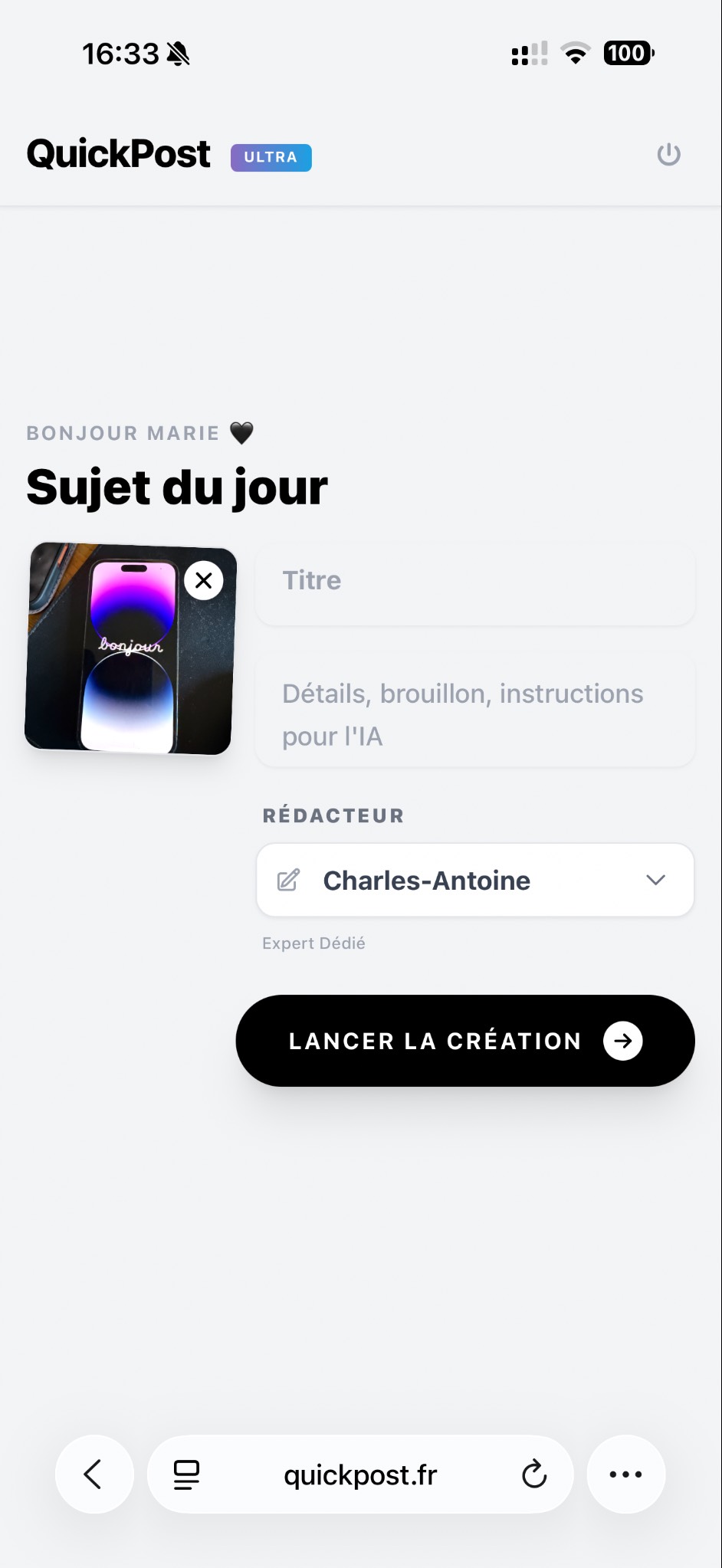The width and height of the screenshot is (722, 1568).
Task: Open the browser's three-dot menu
Action: 625,1474
